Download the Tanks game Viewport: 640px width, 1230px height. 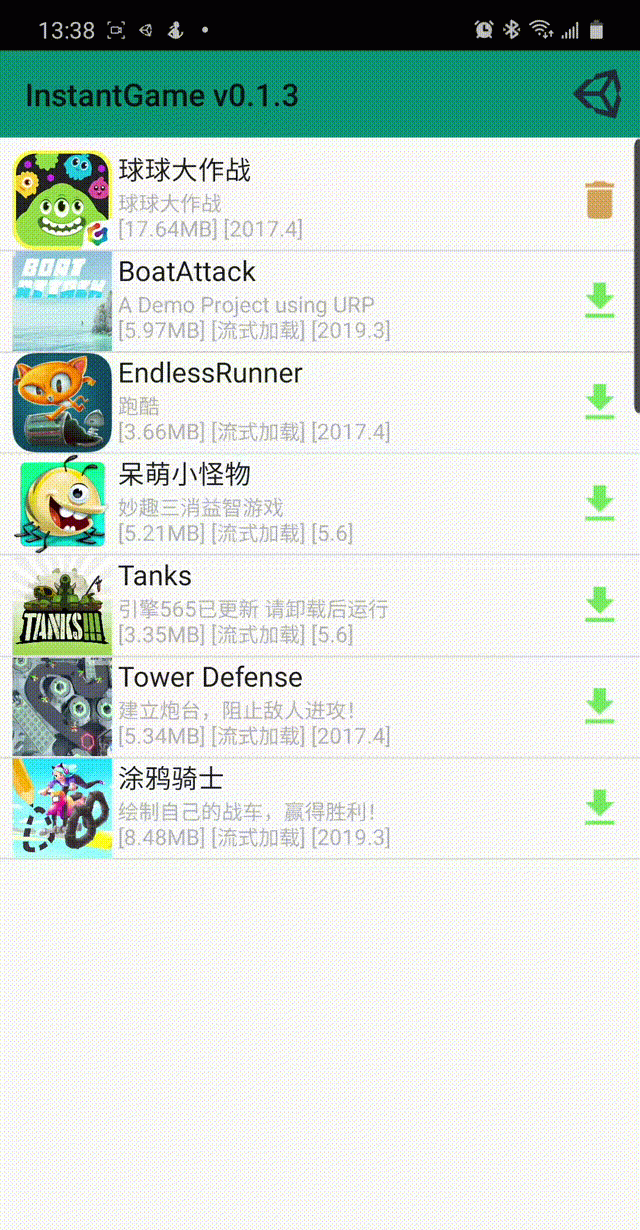(x=599, y=604)
